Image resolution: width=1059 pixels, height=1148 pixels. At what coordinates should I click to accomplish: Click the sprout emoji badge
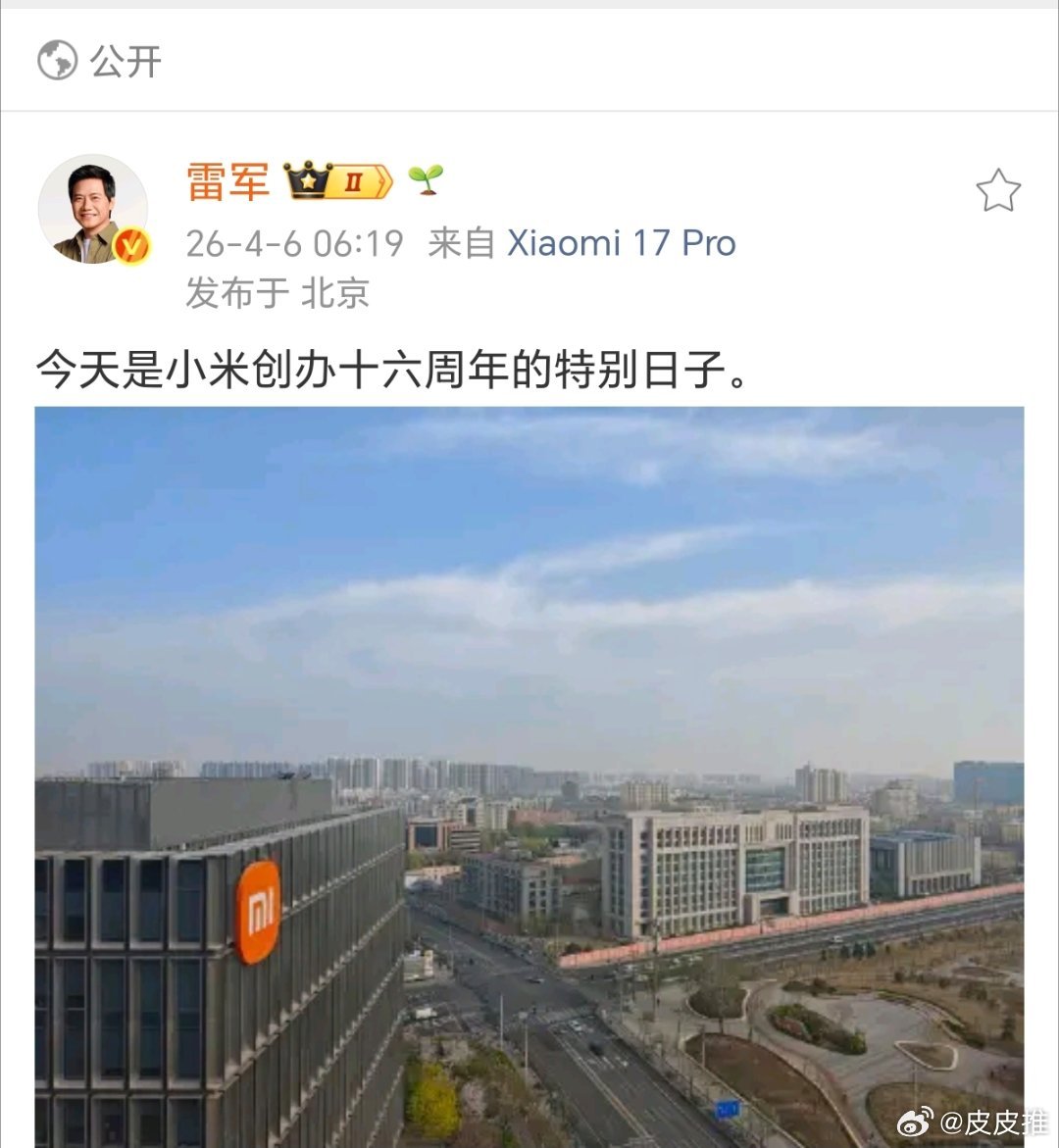(x=424, y=180)
